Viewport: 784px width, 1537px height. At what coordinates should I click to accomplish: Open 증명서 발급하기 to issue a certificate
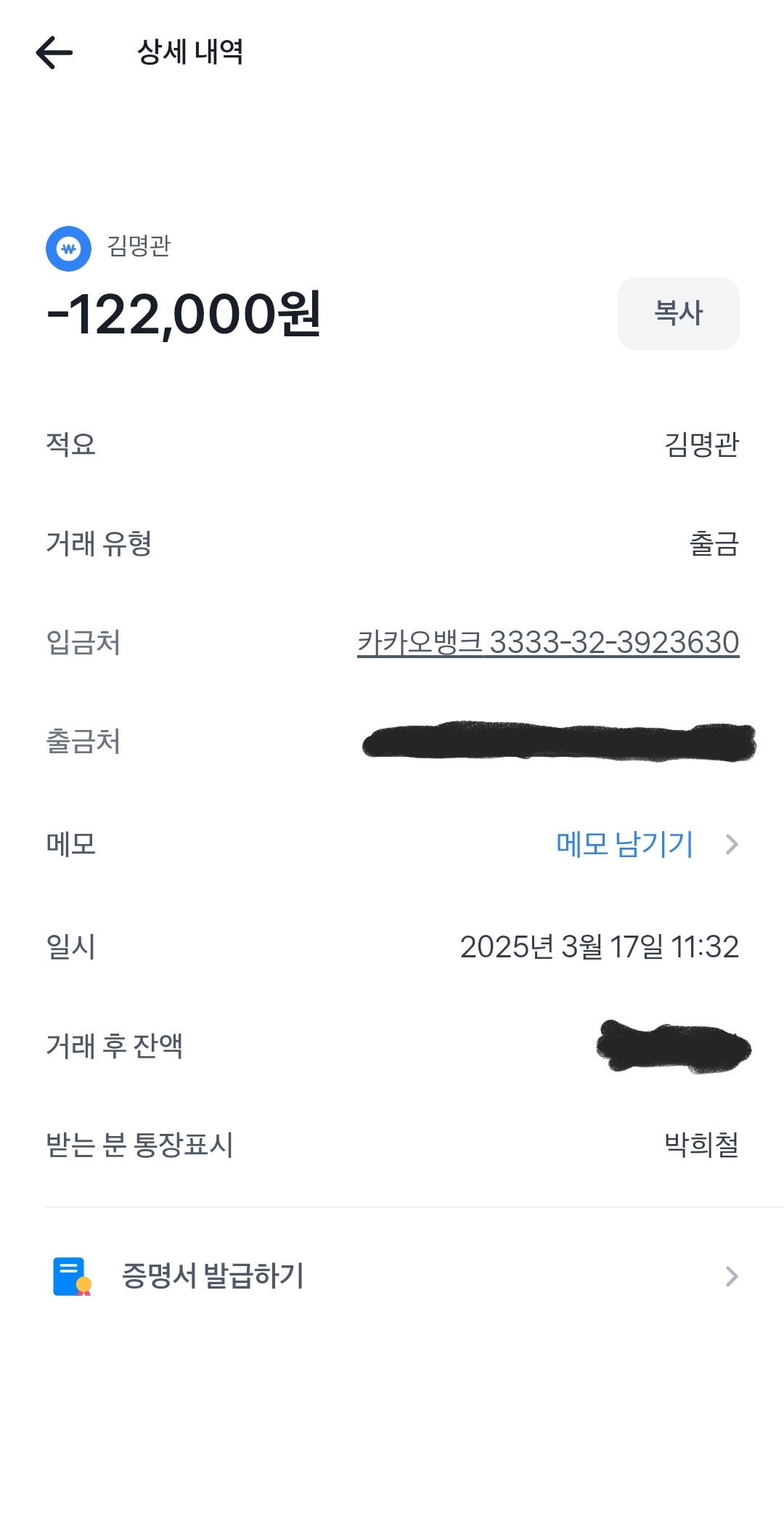pyautogui.click(x=393, y=1276)
